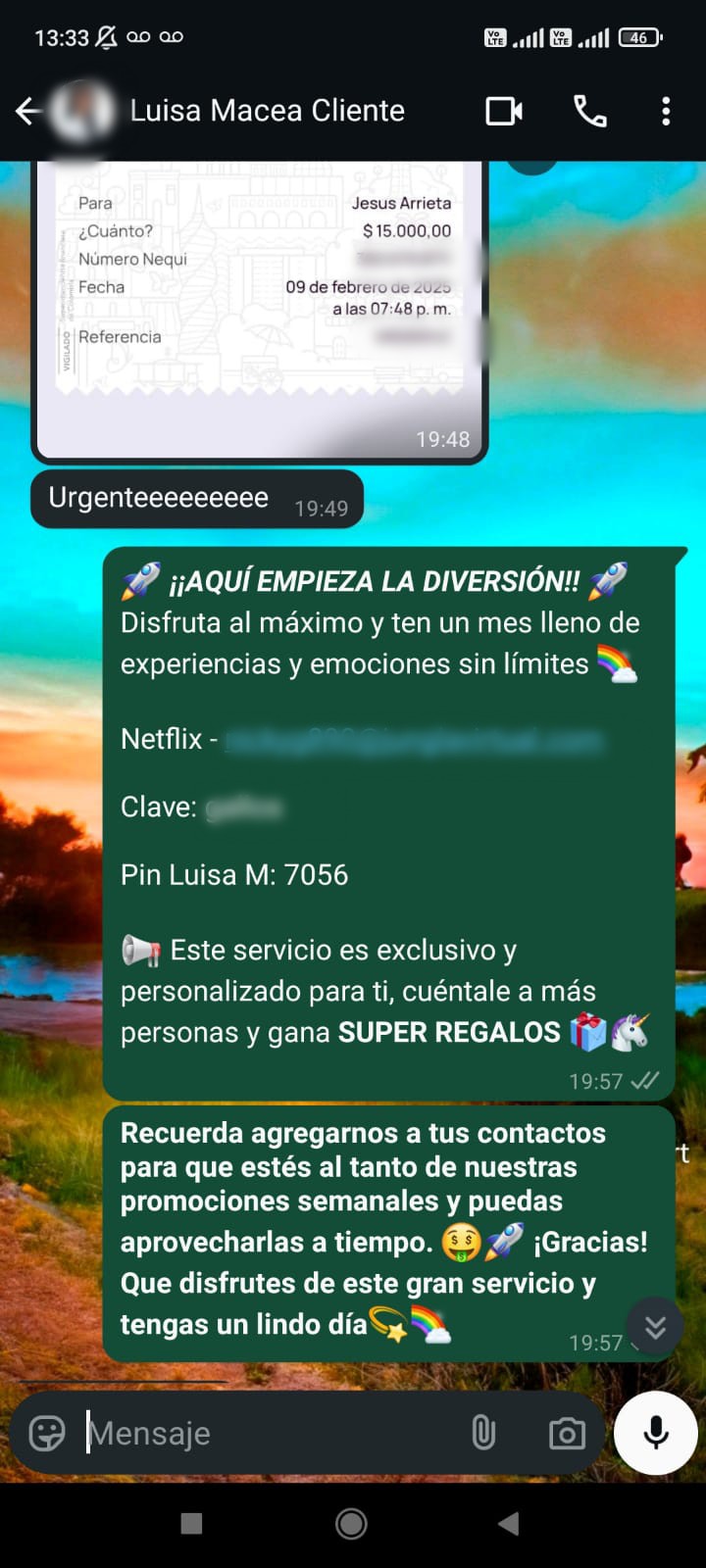Viewport: 706px width, 1568px height.
Task: Start a video call with Luisa
Action: pyautogui.click(x=504, y=112)
